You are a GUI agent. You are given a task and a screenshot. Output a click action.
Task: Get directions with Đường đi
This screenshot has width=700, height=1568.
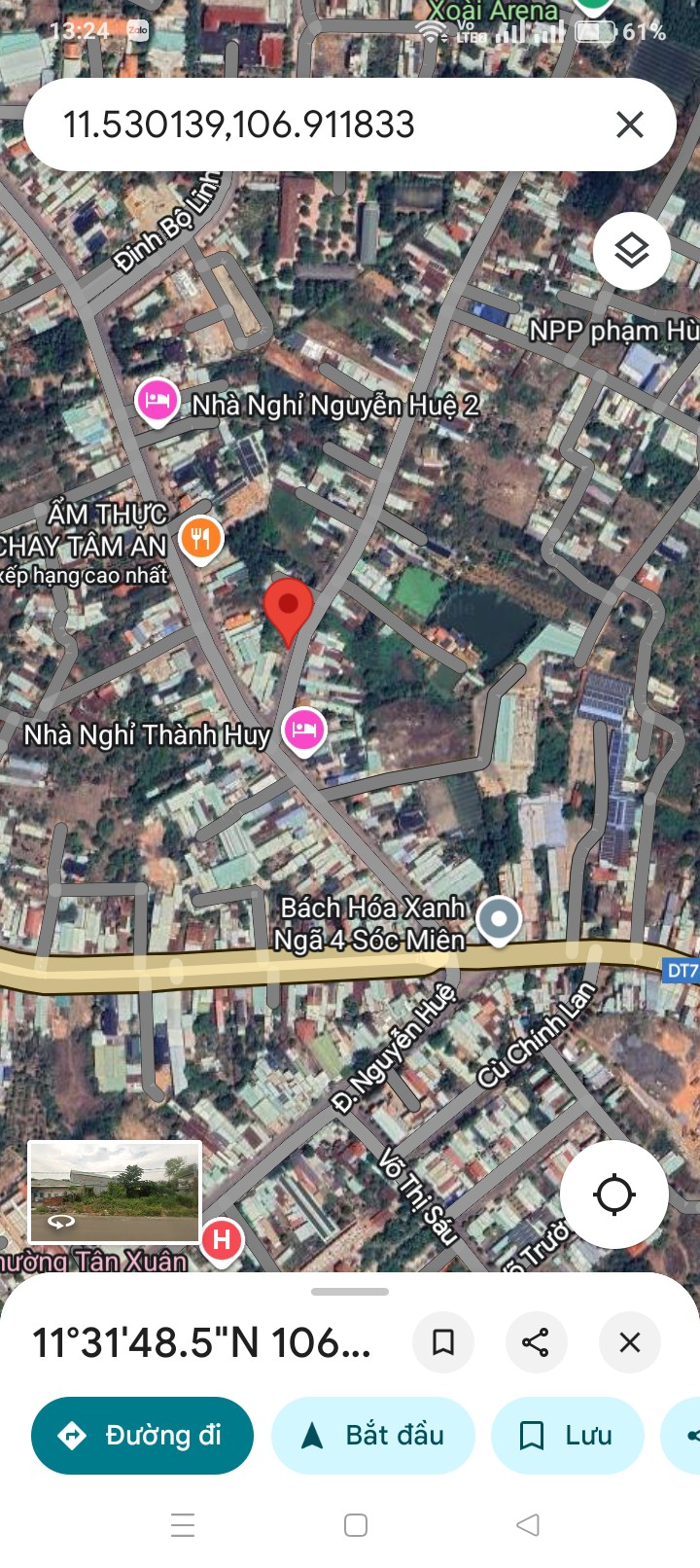[142, 1436]
